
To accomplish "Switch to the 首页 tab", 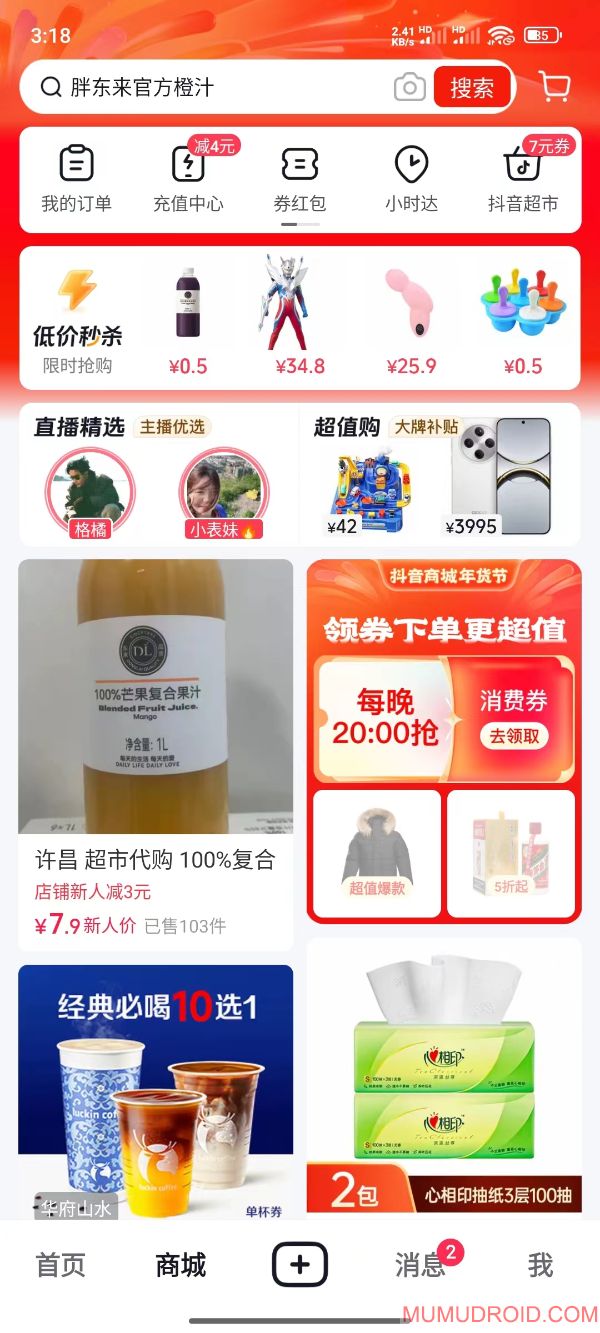I will click(x=61, y=1265).
